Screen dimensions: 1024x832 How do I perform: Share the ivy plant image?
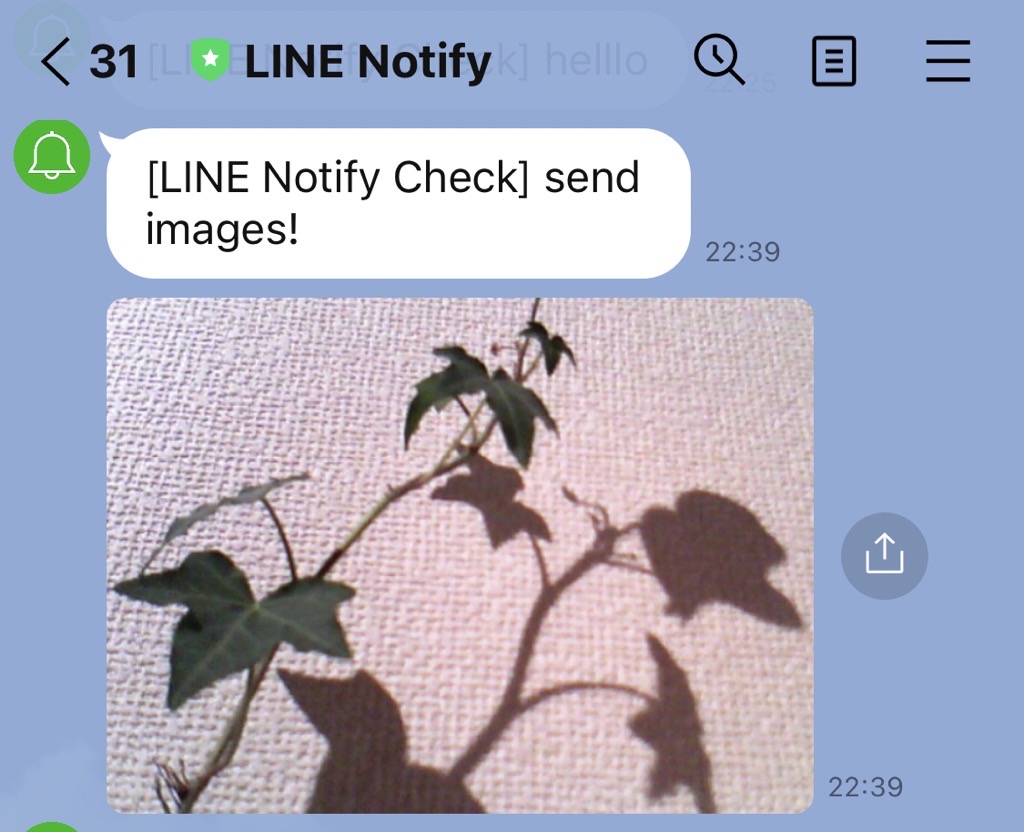click(884, 555)
